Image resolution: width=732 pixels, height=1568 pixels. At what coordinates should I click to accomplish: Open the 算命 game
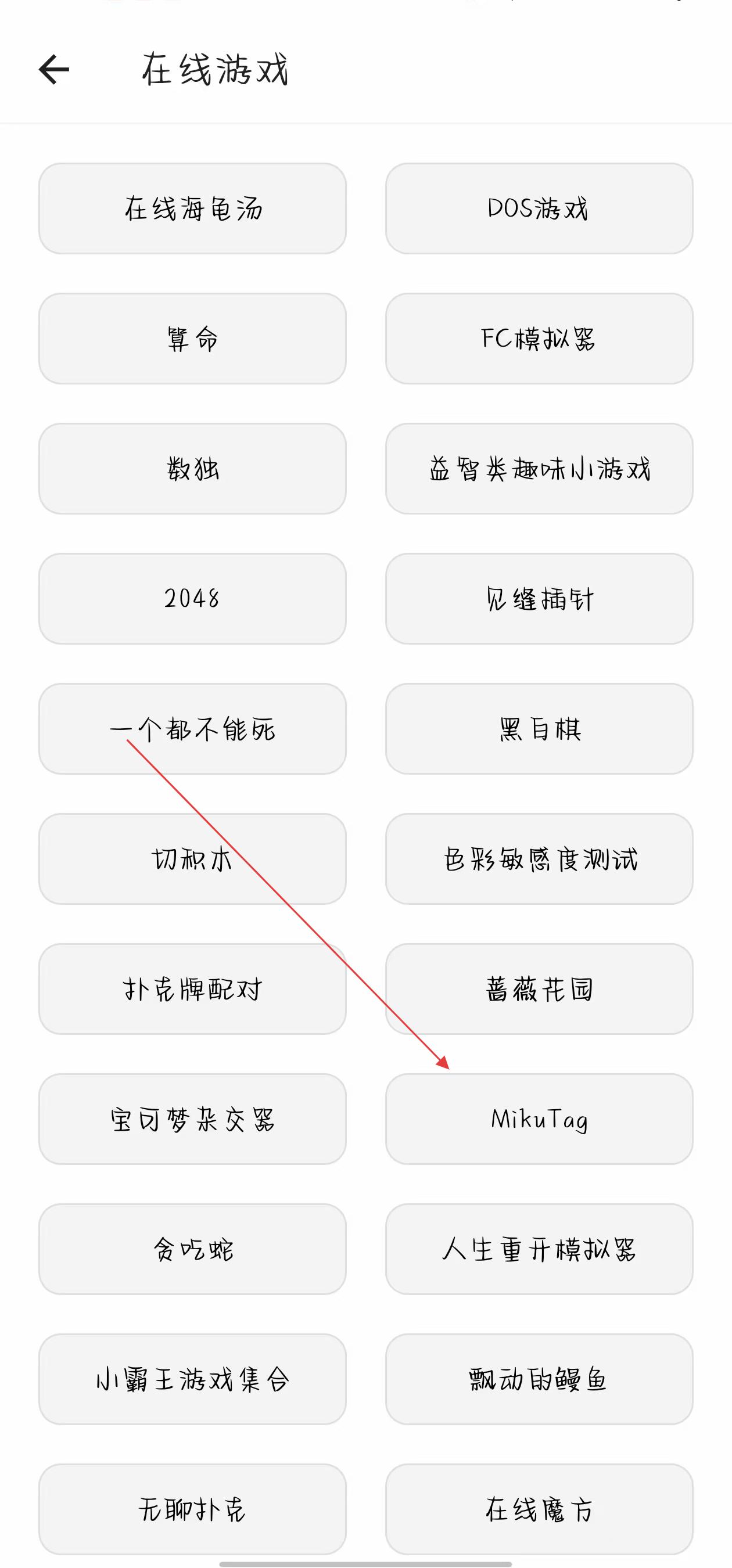click(x=192, y=339)
